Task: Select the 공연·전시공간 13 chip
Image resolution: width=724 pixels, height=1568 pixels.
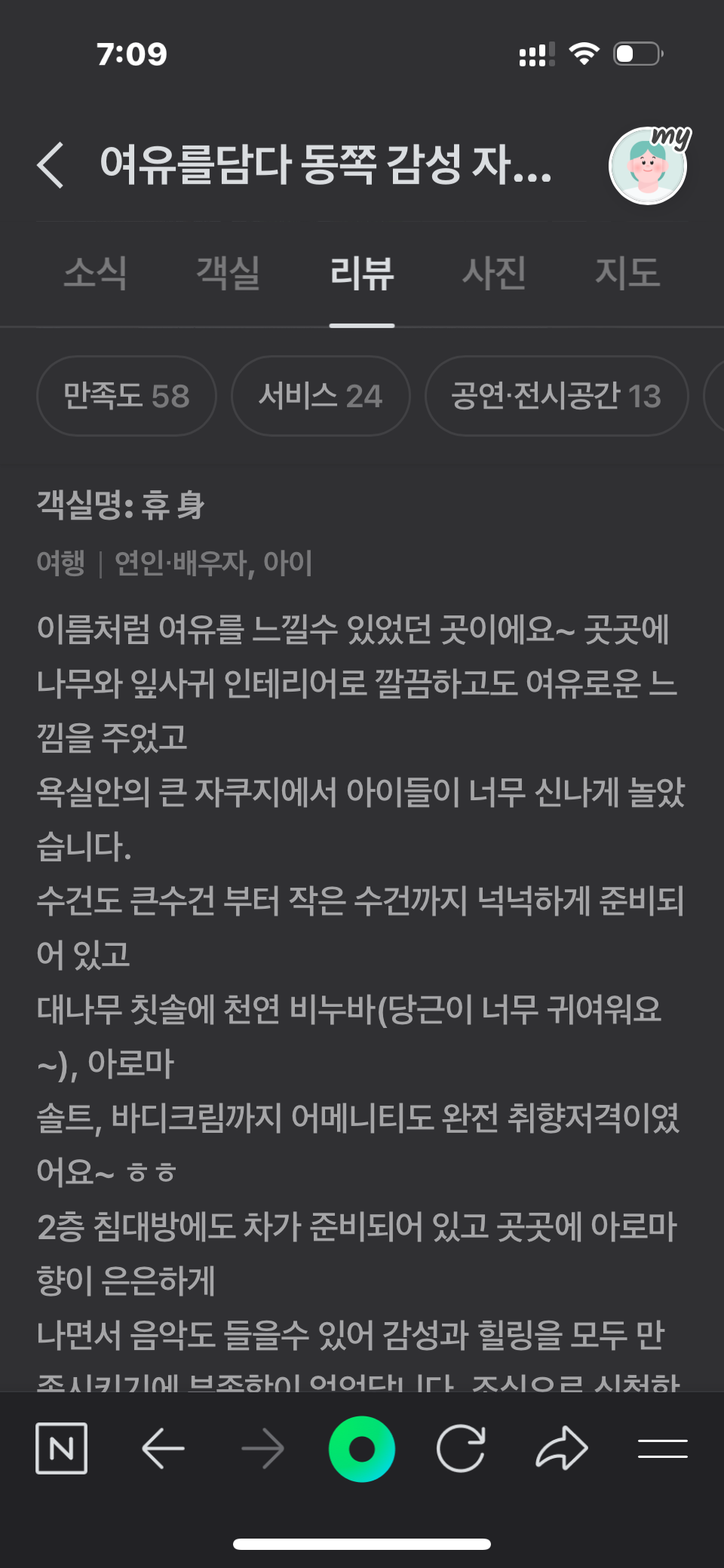Action: [x=557, y=396]
